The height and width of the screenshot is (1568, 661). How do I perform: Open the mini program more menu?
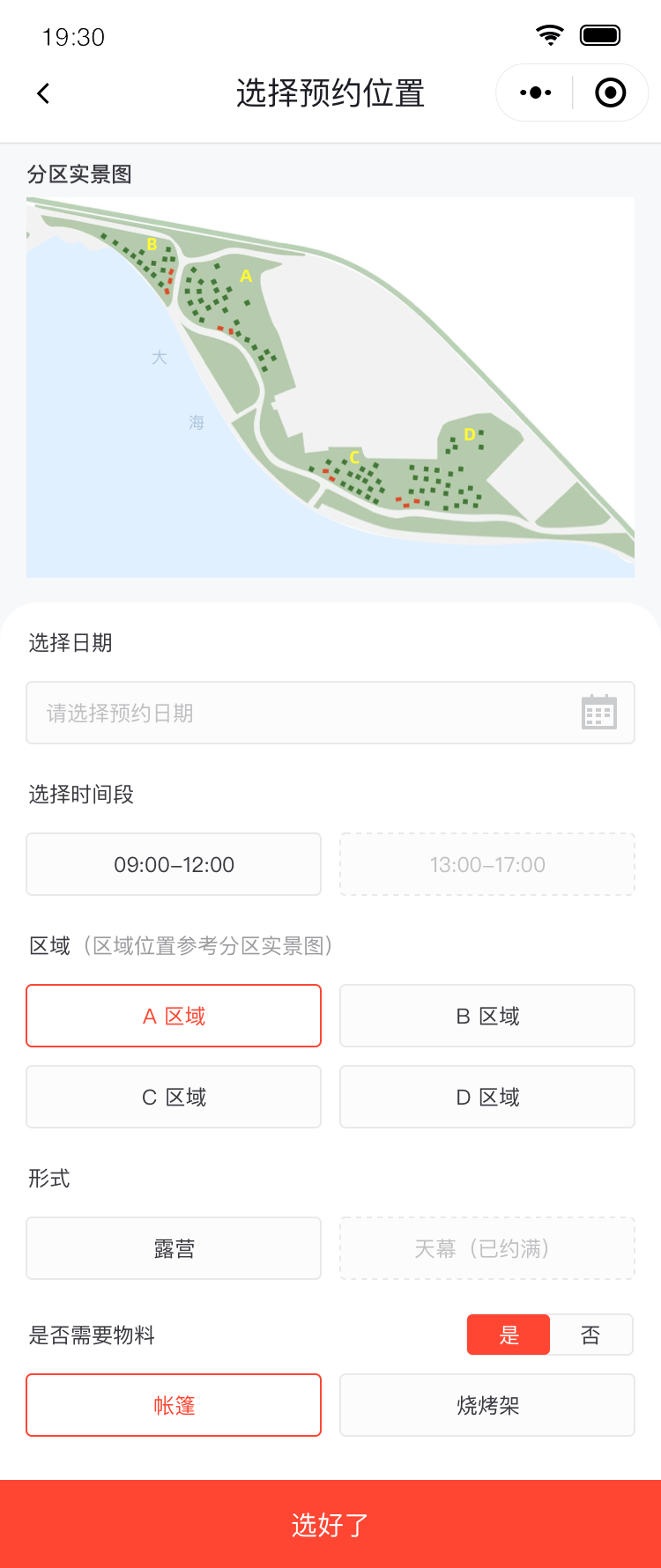pos(535,92)
